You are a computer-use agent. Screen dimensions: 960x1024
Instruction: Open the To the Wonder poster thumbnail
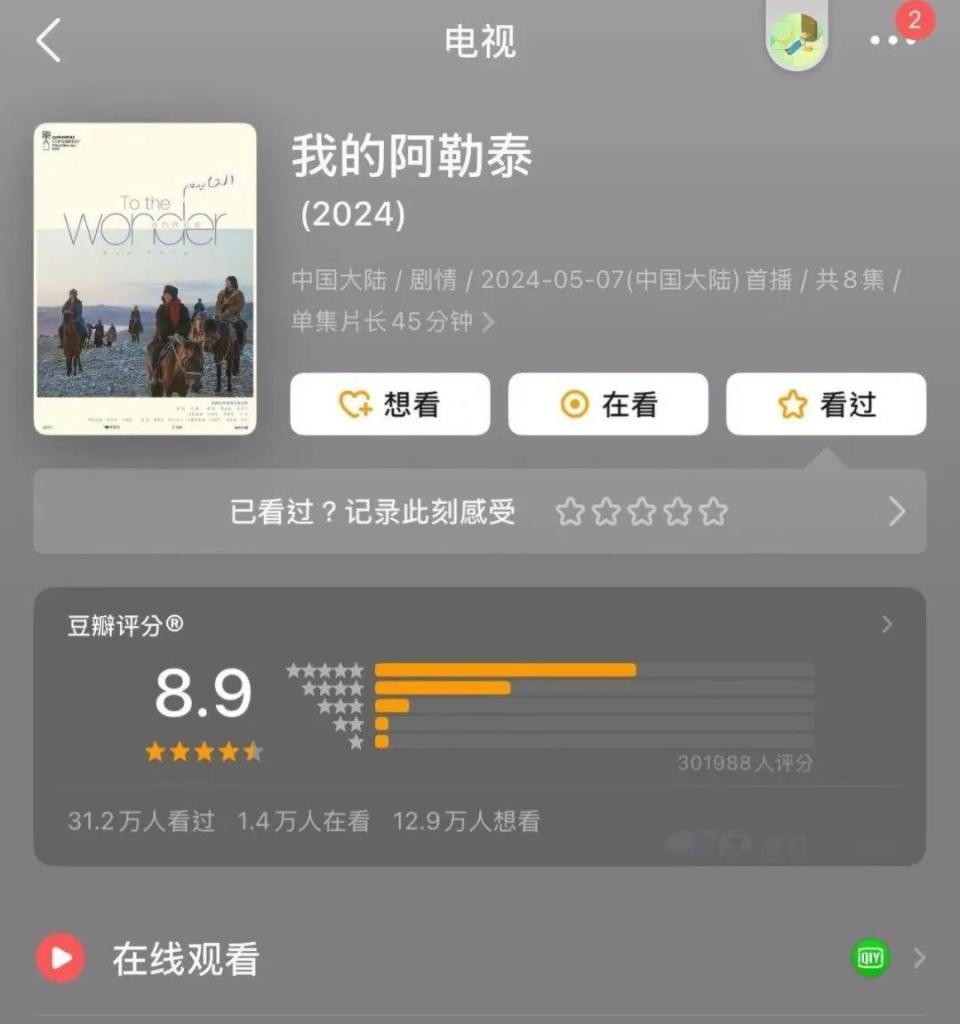tap(145, 280)
